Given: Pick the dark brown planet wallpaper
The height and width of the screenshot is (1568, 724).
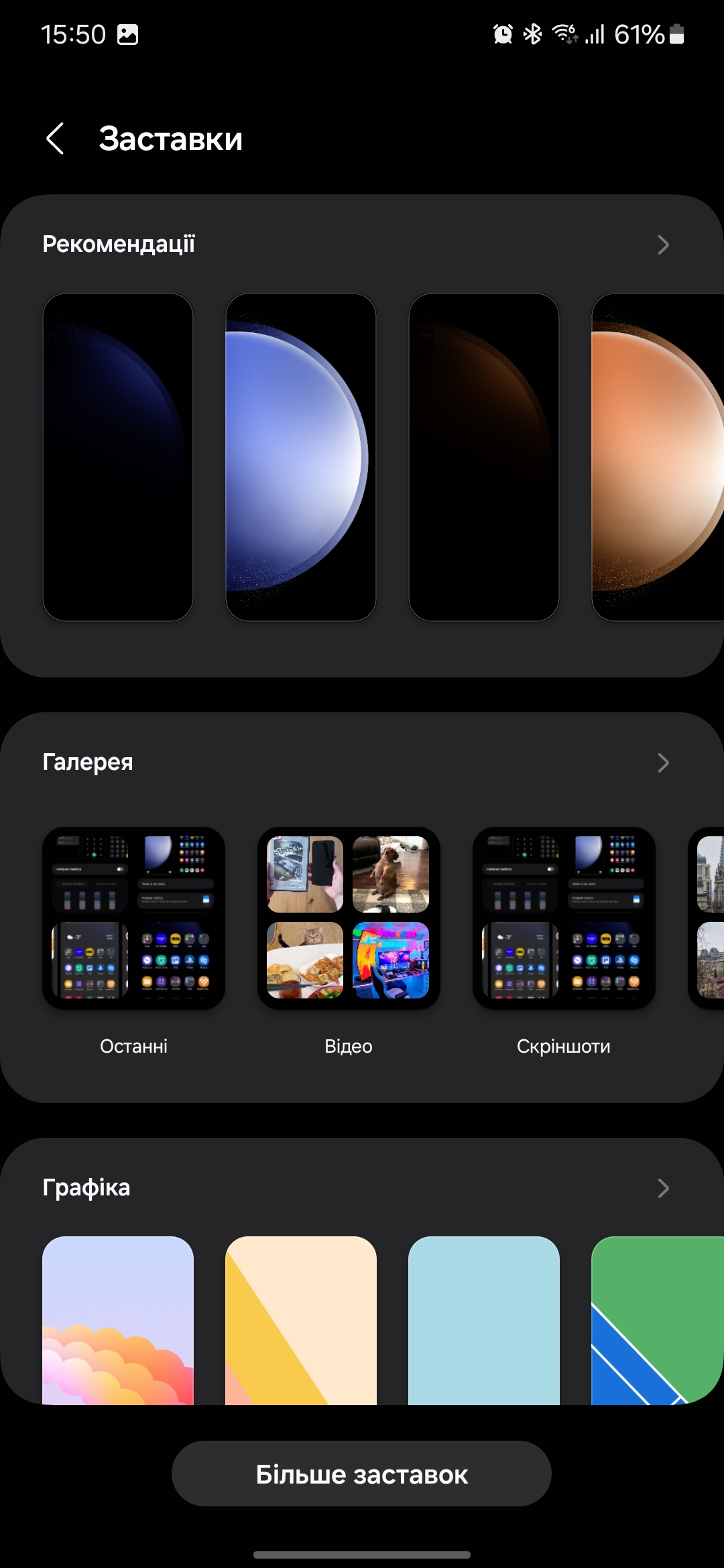Looking at the screenshot, I should (x=484, y=457).
